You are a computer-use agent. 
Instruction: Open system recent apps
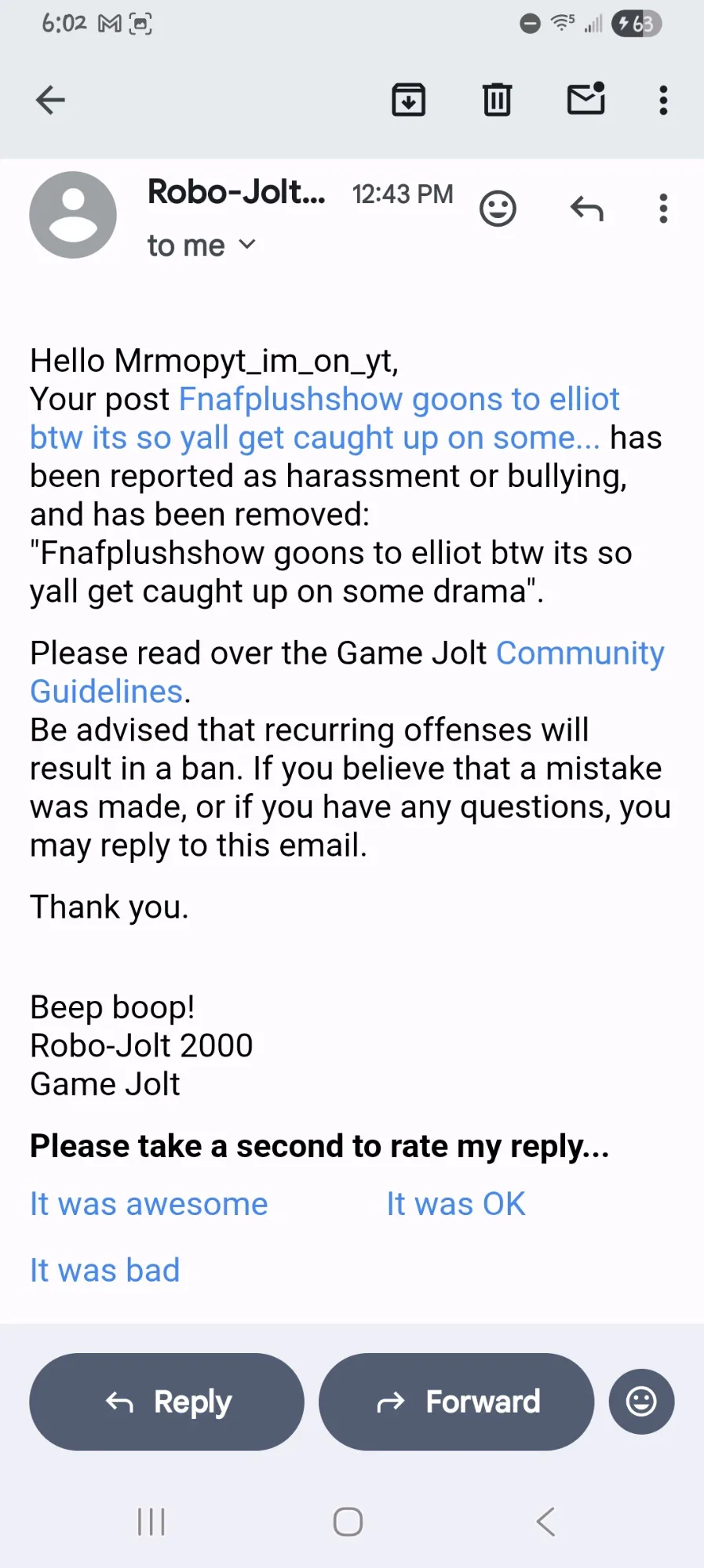151,1522
